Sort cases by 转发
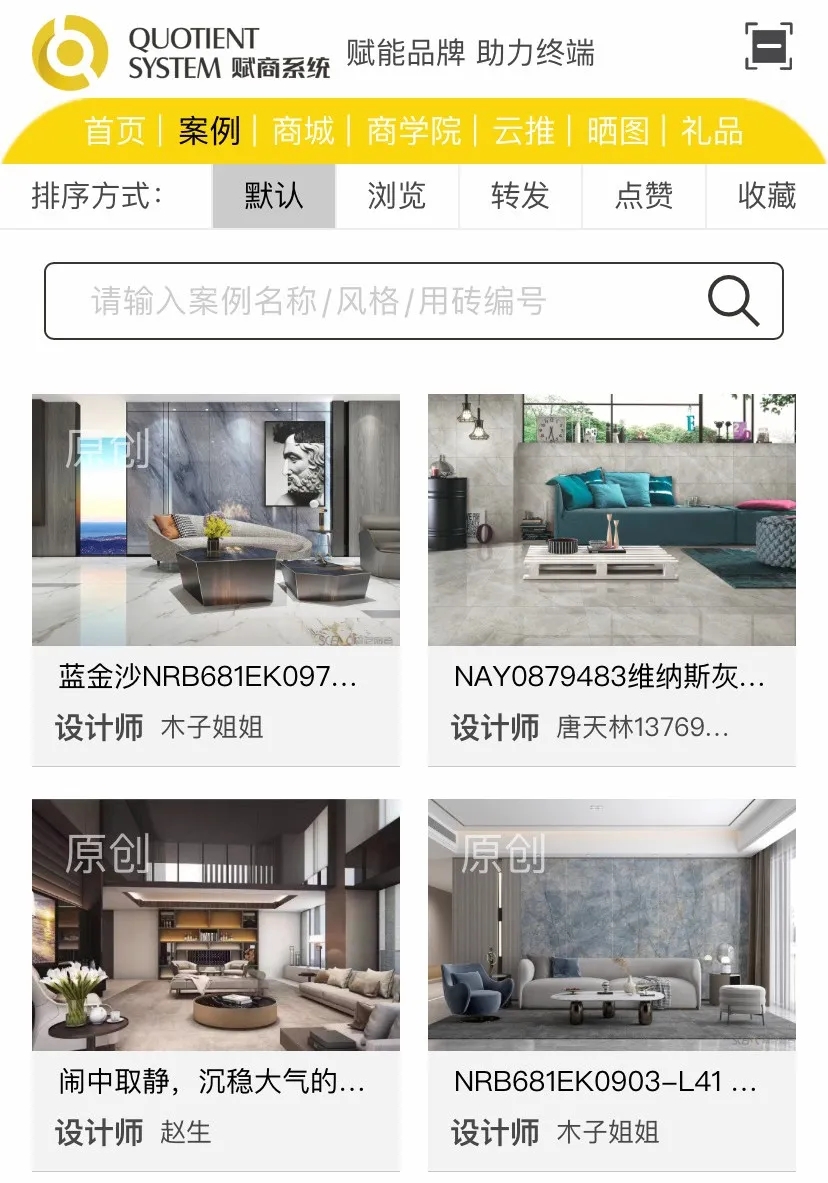828x1183 pixels. click(x=520, y=196)
